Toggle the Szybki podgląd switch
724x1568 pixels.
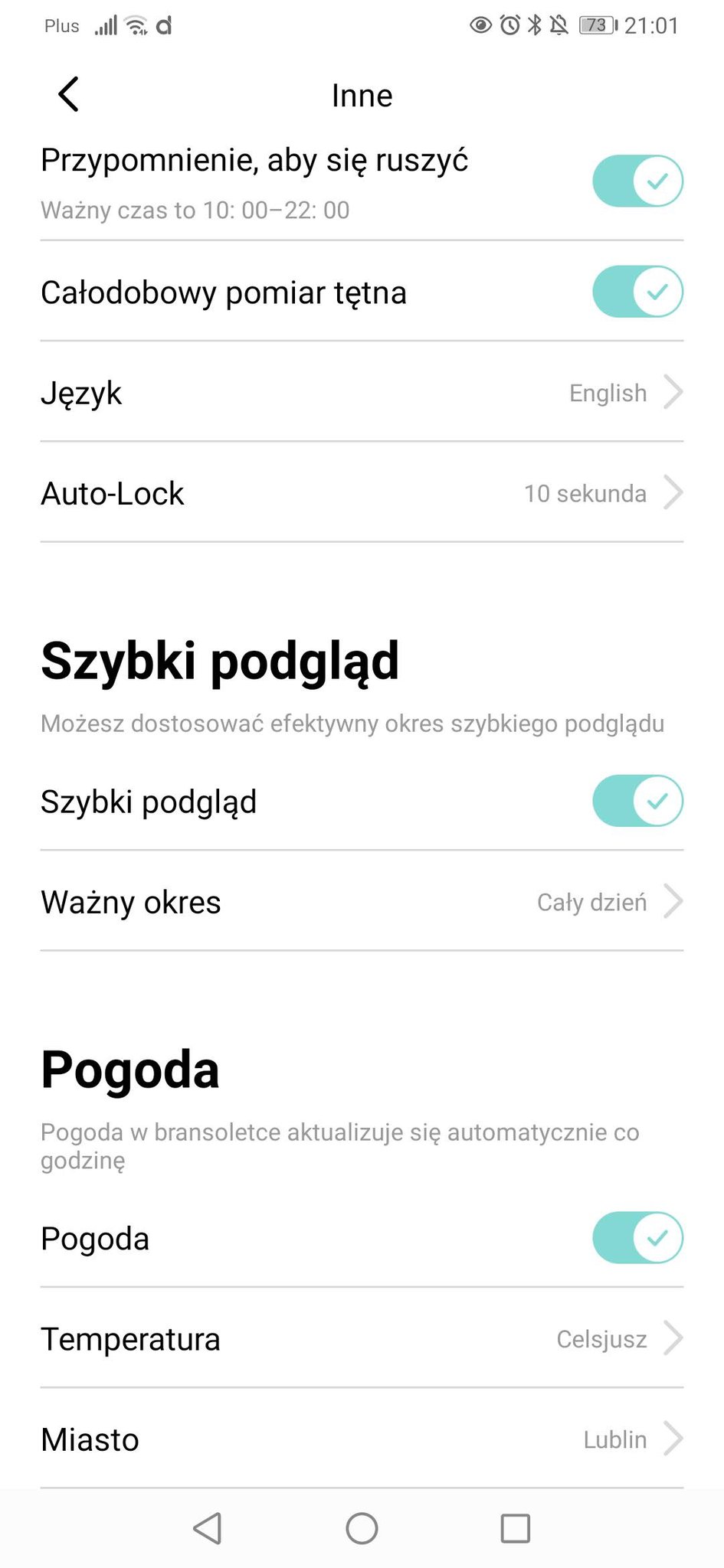pos(637,801)
